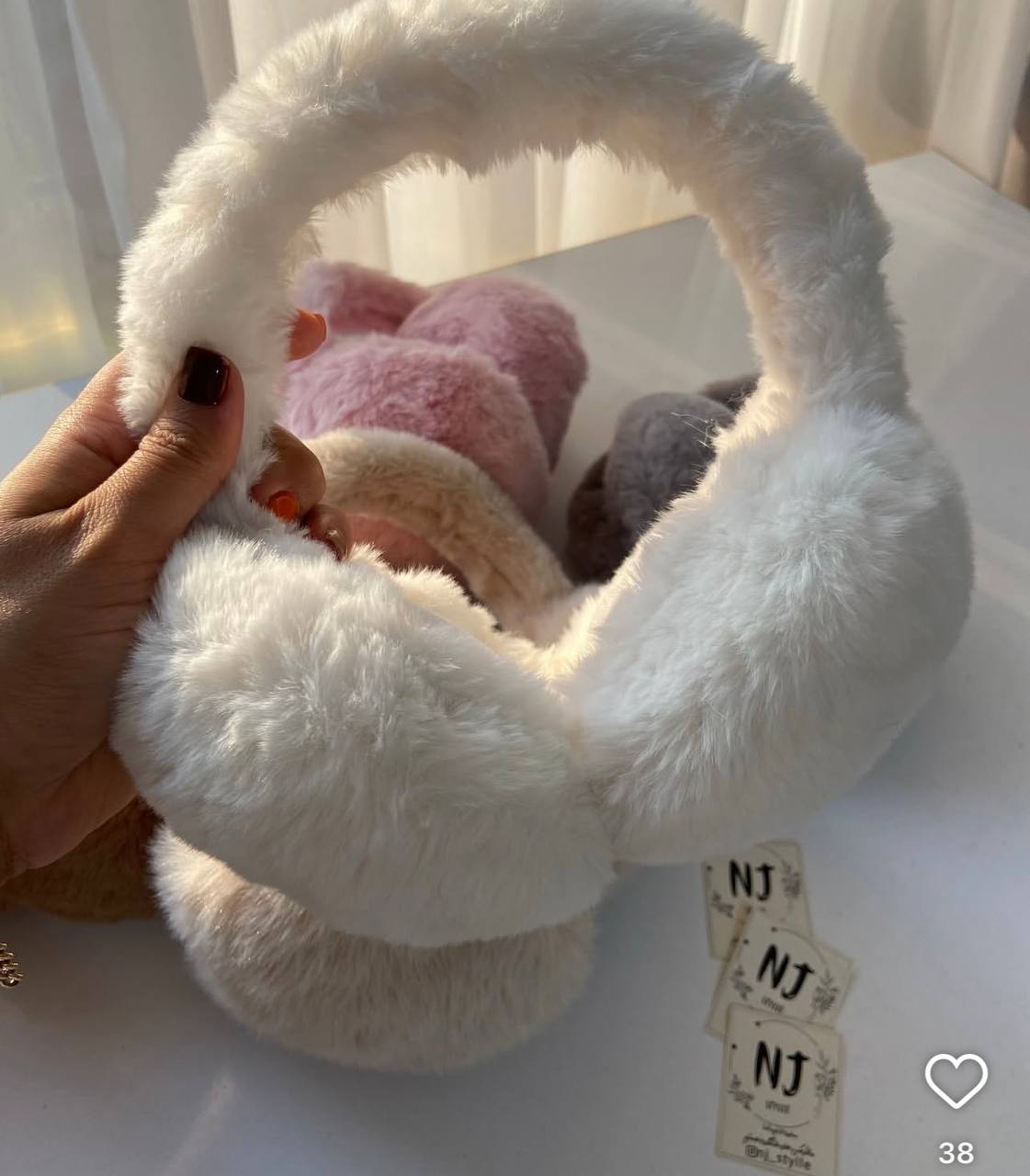Like this earmuff photo with the heart

[x=956, y=1080]
